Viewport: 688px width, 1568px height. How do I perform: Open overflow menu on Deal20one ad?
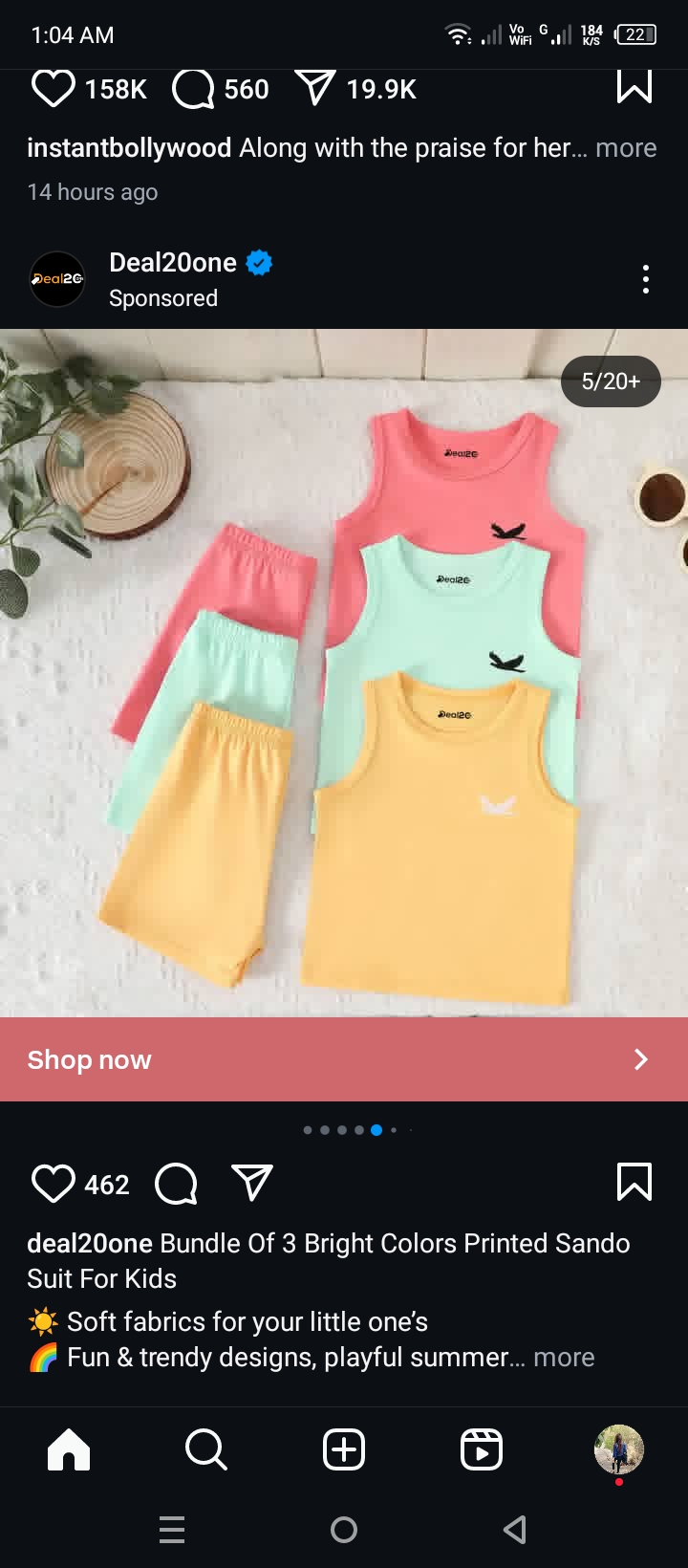click(646, 279)
